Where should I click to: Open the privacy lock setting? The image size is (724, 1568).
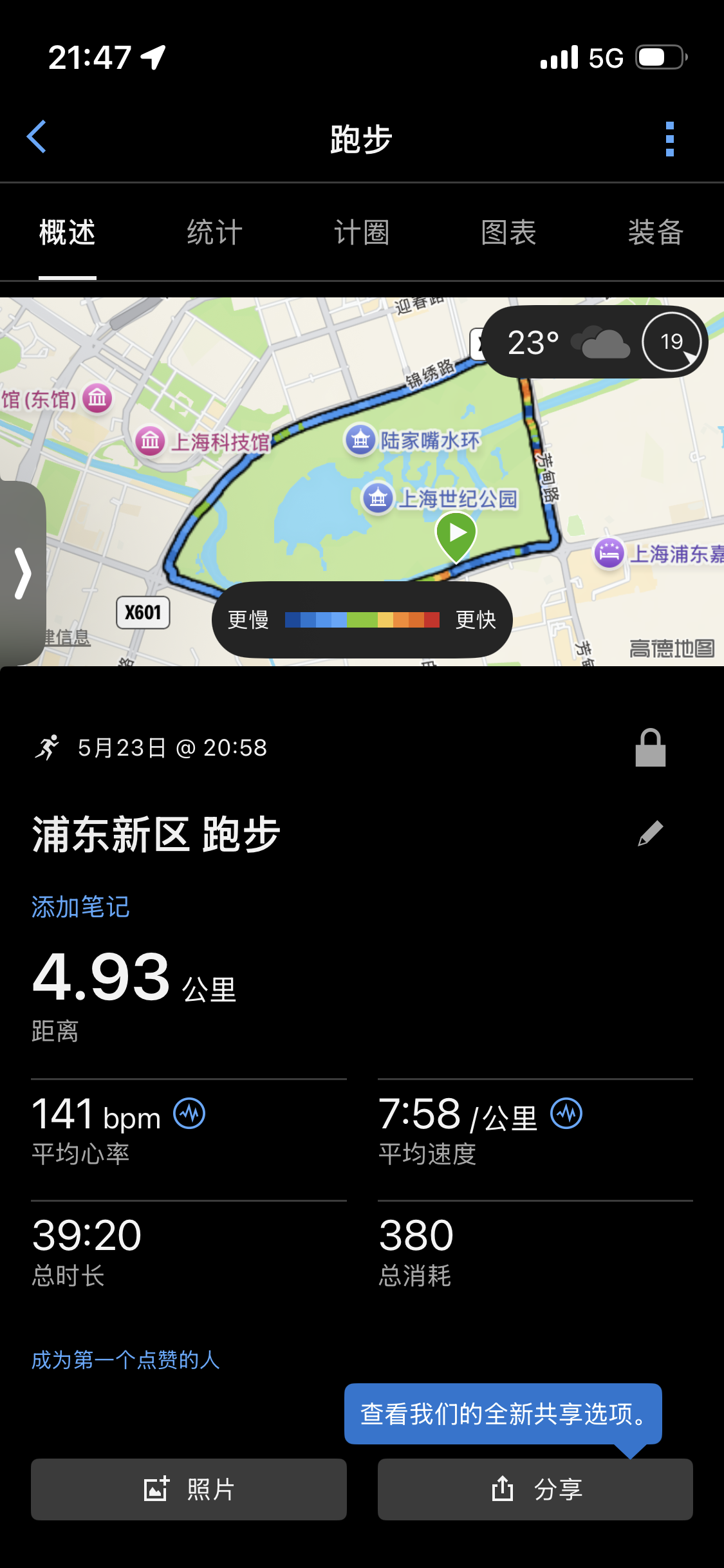650,748
